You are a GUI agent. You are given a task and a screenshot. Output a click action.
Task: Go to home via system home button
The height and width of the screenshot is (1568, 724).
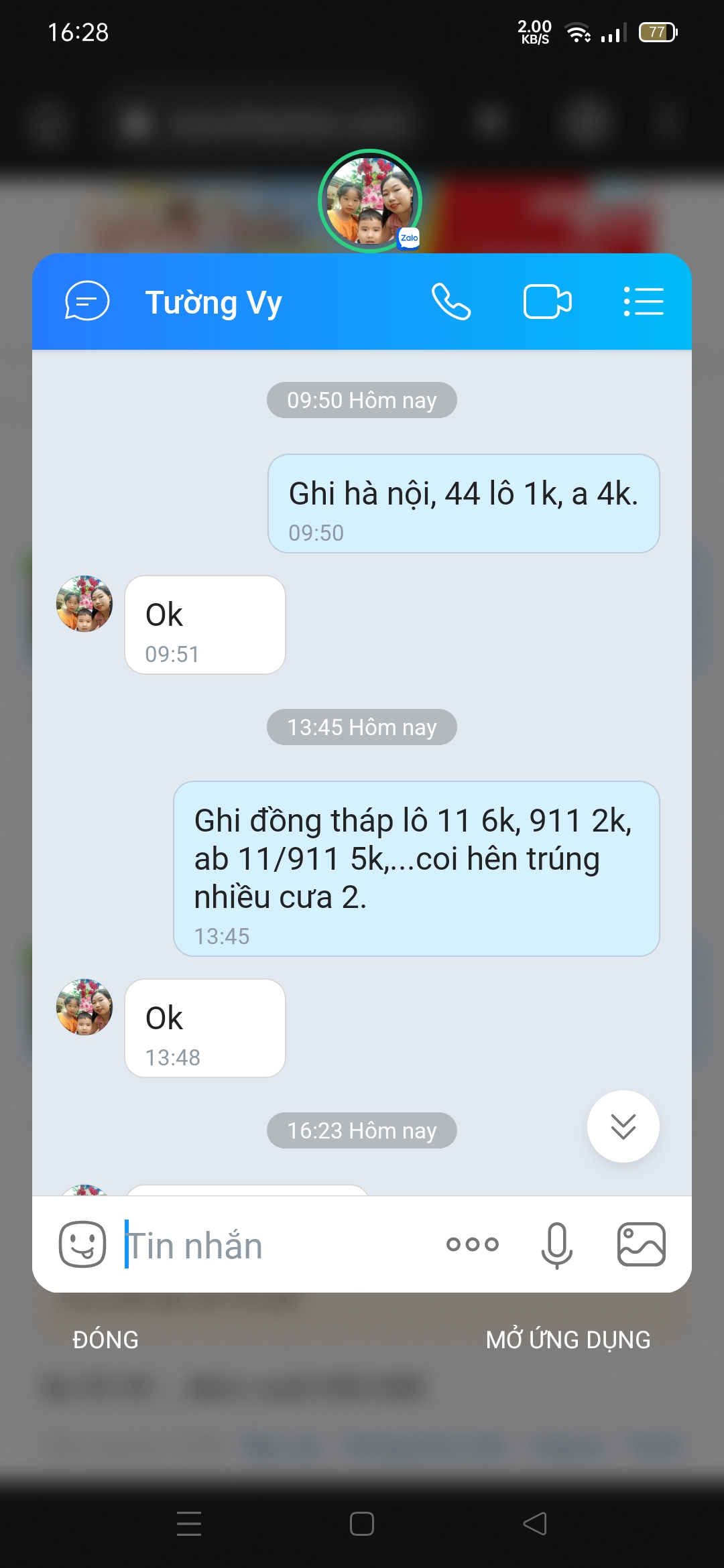362,1524
